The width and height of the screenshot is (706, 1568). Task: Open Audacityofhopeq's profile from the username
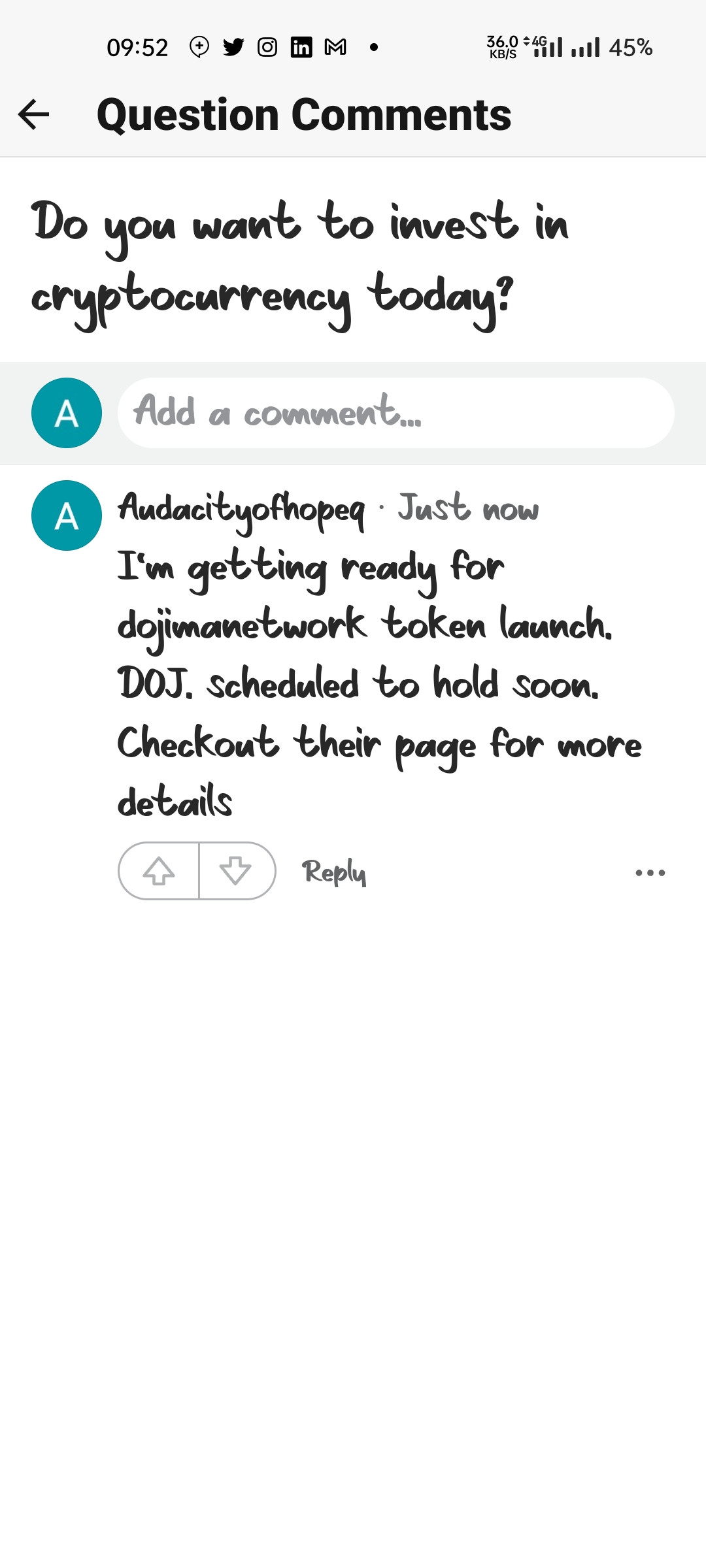point(241,509)
